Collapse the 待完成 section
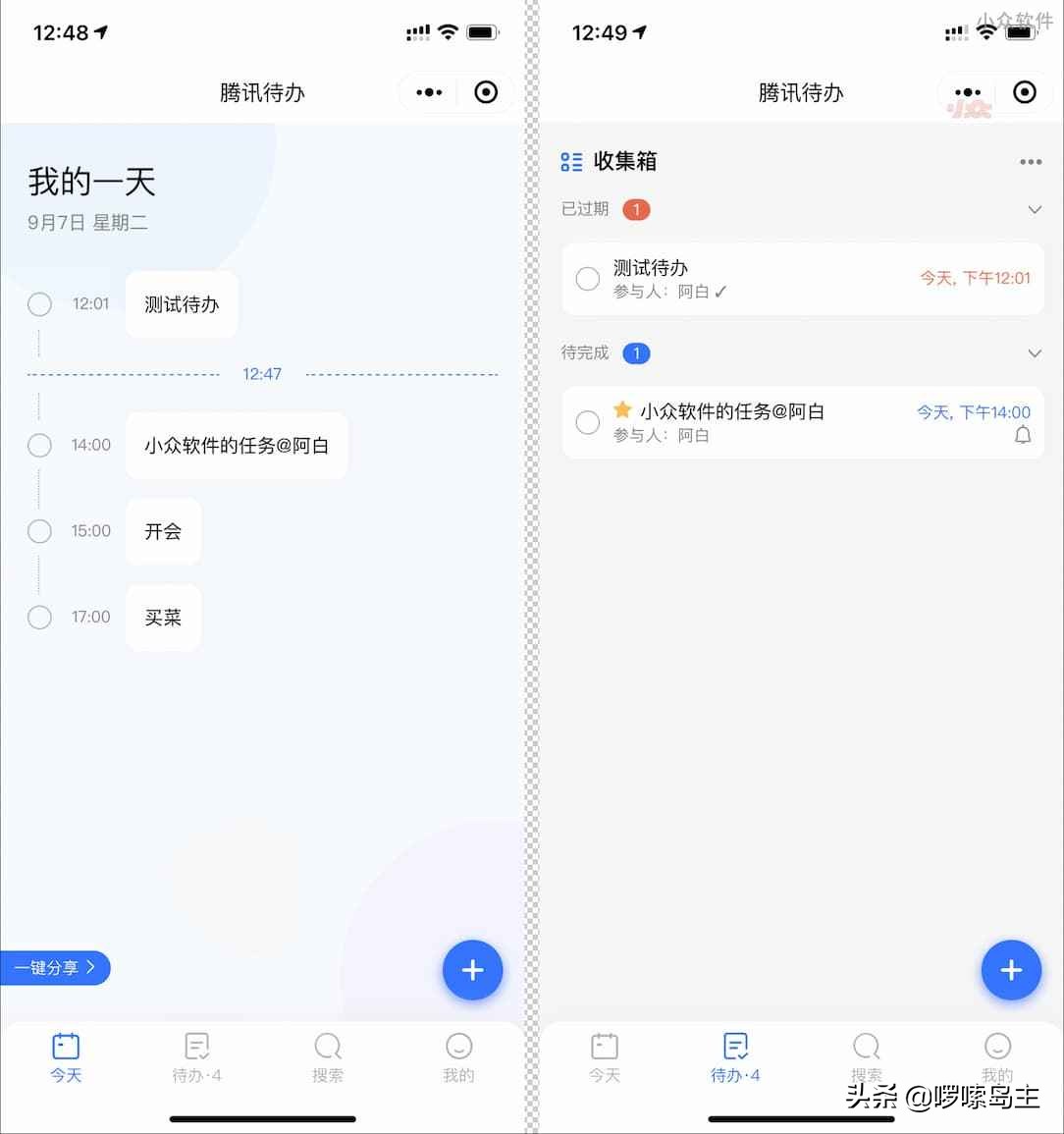The width and height of the screenshot is (1064, 1134). (1035, 352)
